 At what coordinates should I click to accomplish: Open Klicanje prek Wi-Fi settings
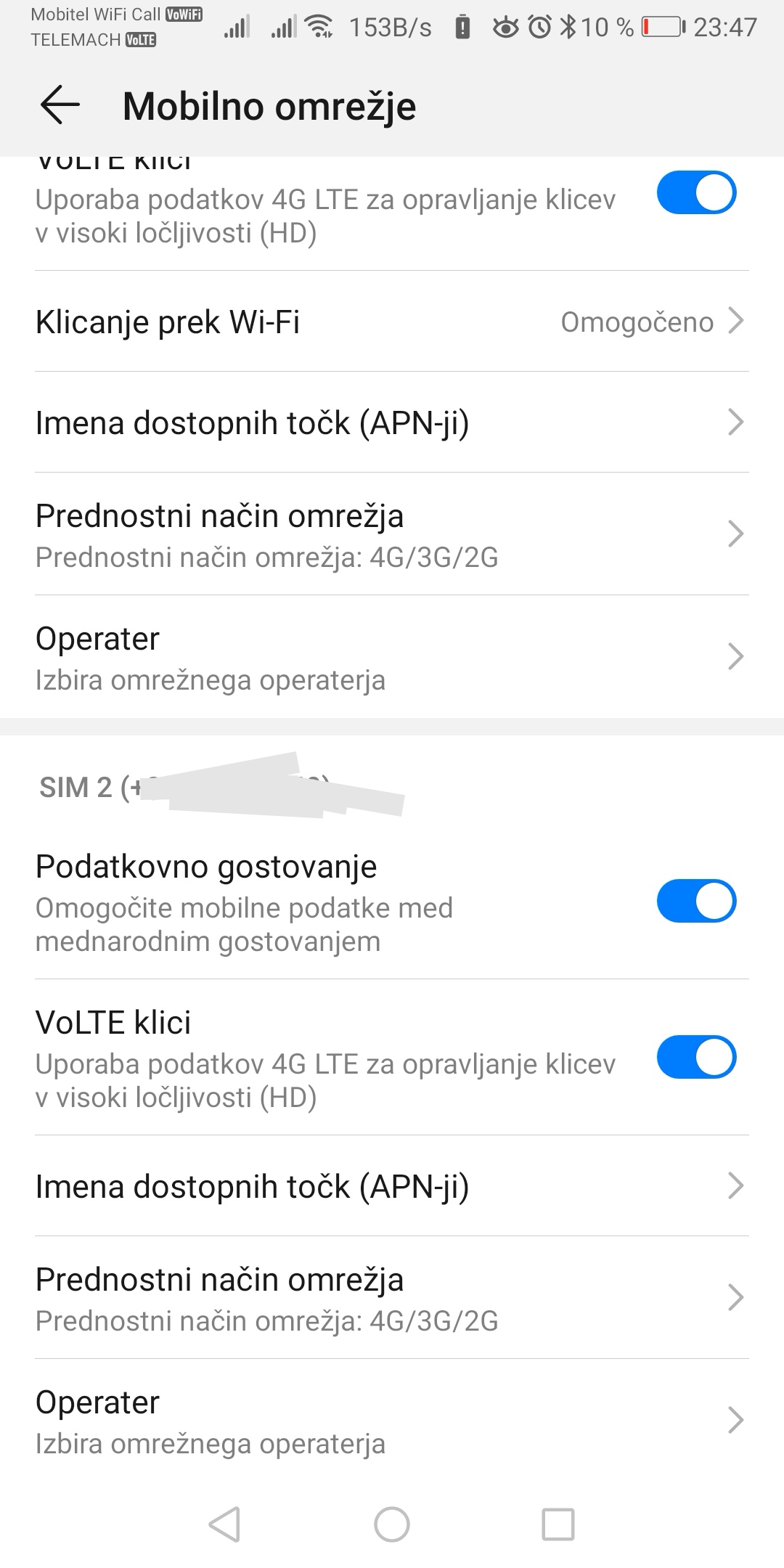pyautogui.click(x=392, y=322)
